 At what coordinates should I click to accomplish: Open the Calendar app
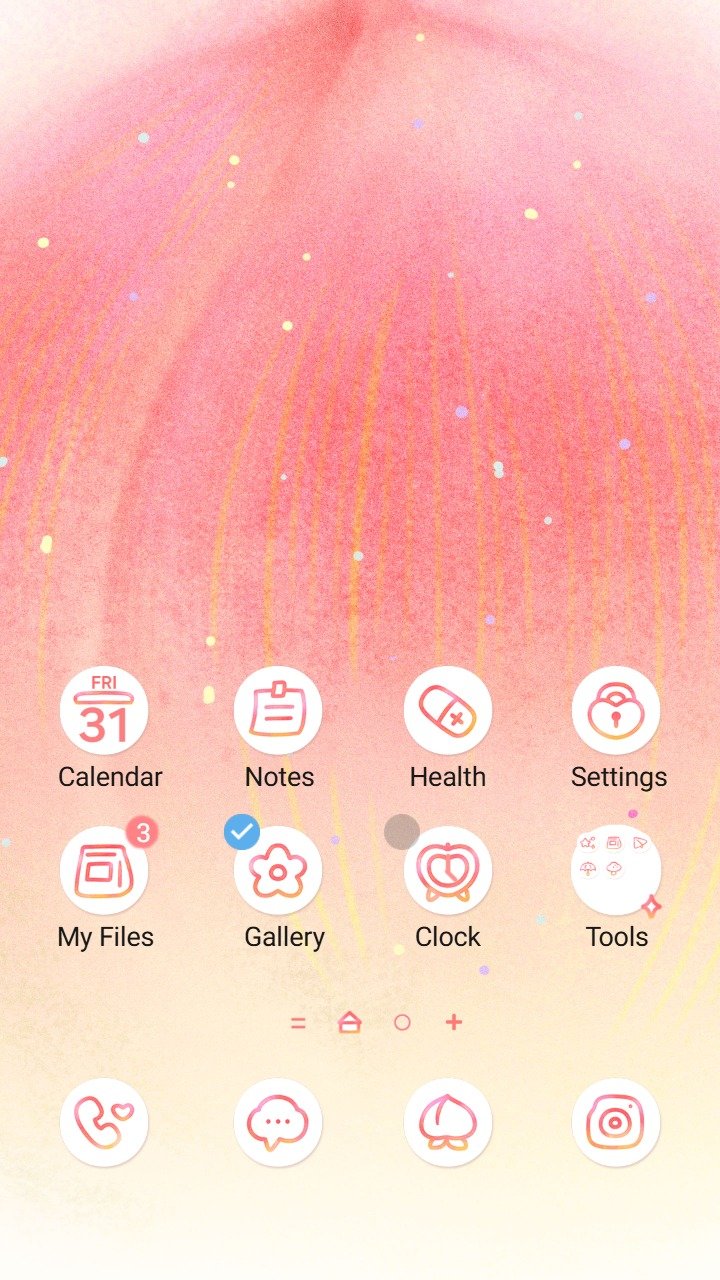(104, 710)
